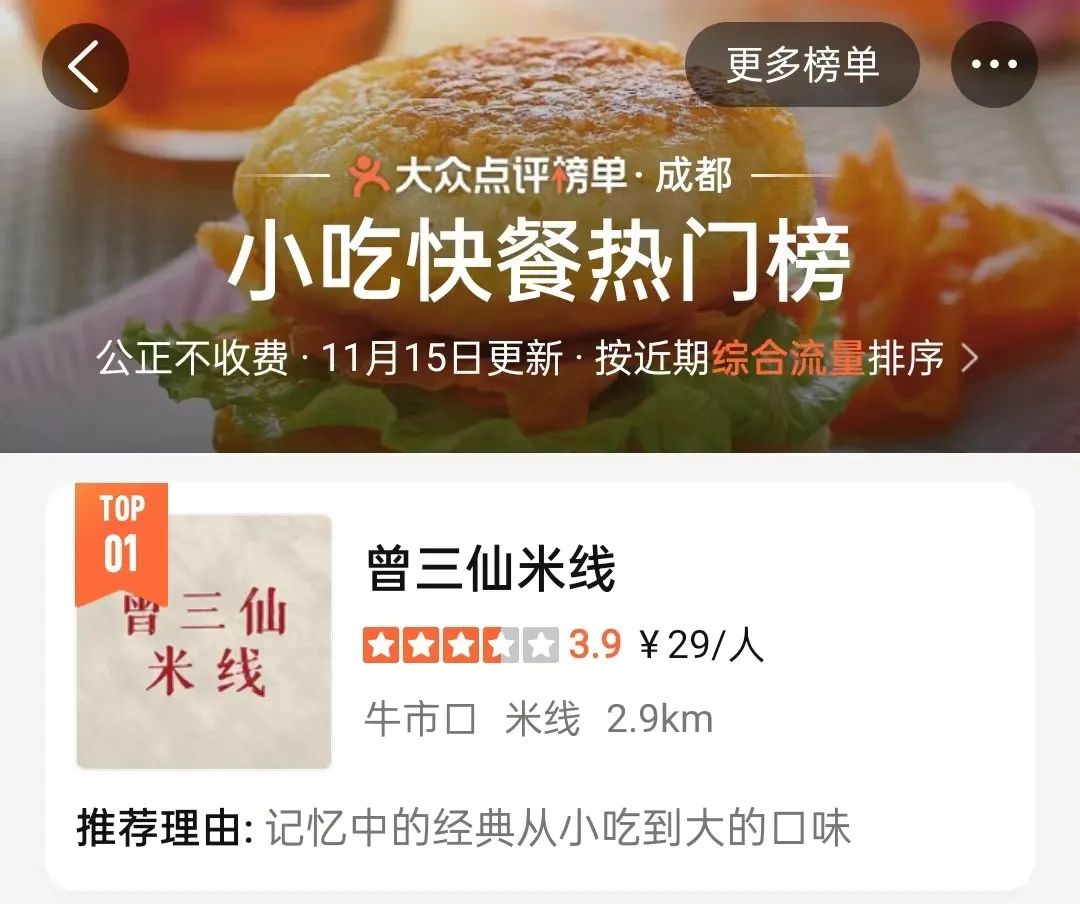1080x904 pixels.
Task: Go back using the top-left arrow
Action: (85, 67)
